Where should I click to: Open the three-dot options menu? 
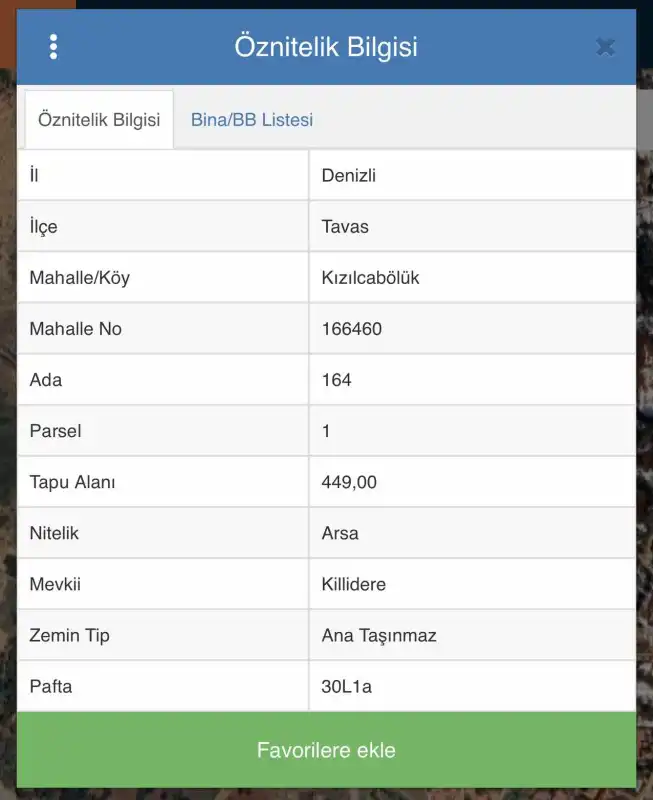[x=54, y=47]
